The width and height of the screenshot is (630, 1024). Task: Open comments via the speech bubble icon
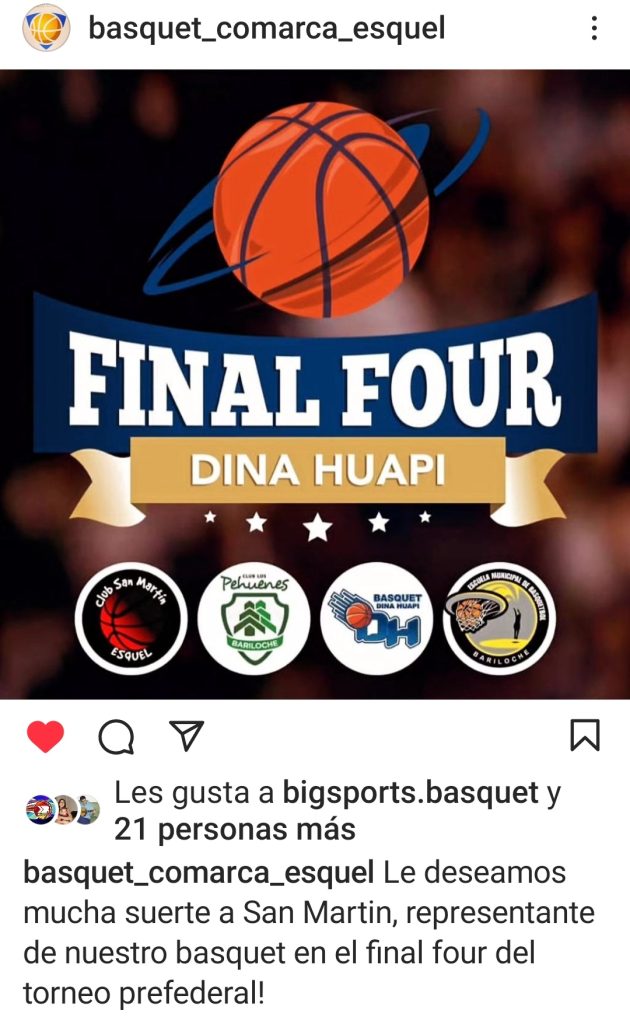[116, 737]
